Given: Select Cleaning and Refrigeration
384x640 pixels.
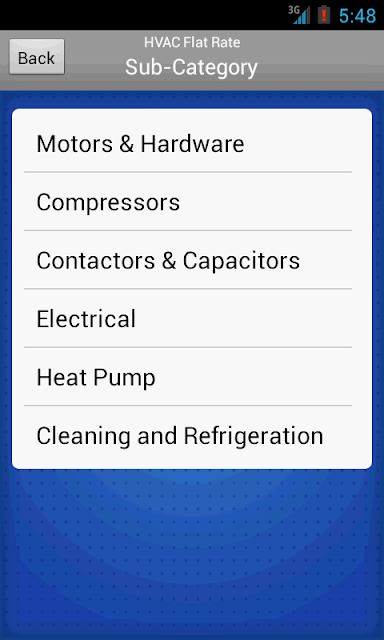Looking at the screenshot, I should [x=192, y=435].
